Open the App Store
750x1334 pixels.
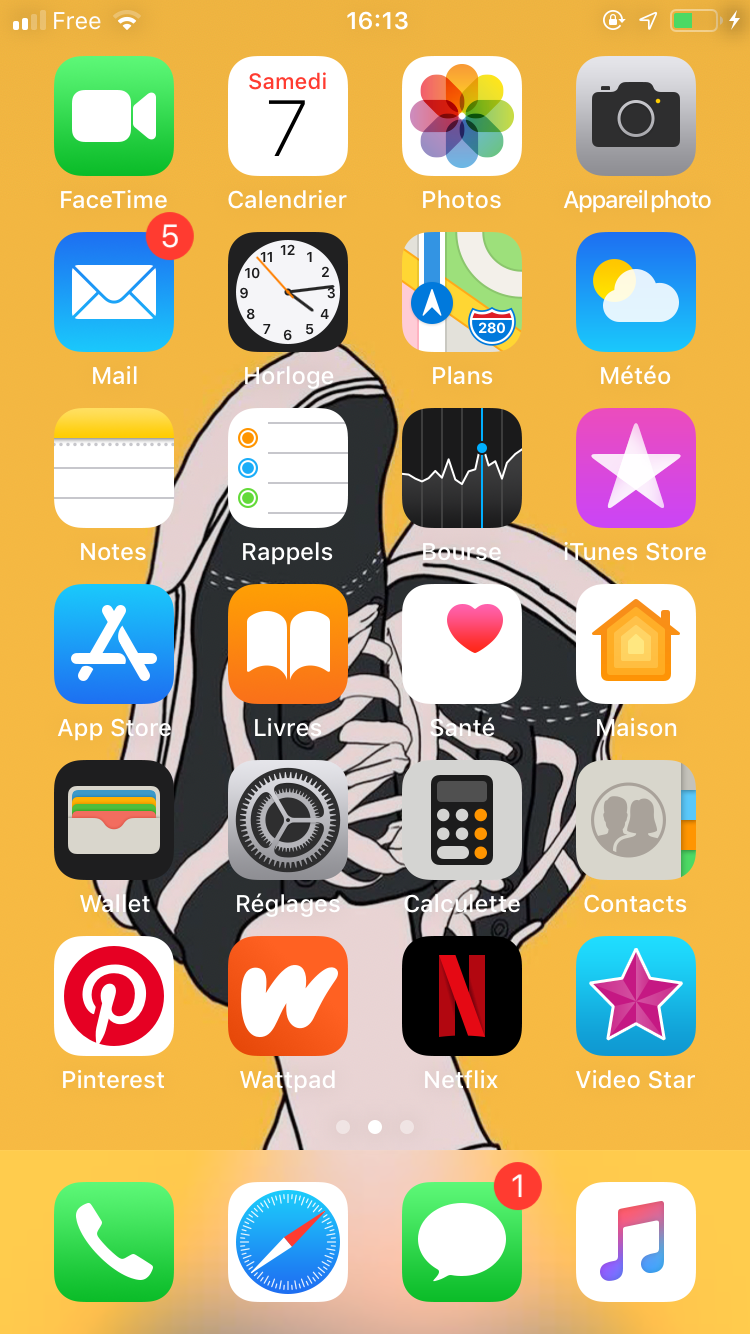coord(114,644)
